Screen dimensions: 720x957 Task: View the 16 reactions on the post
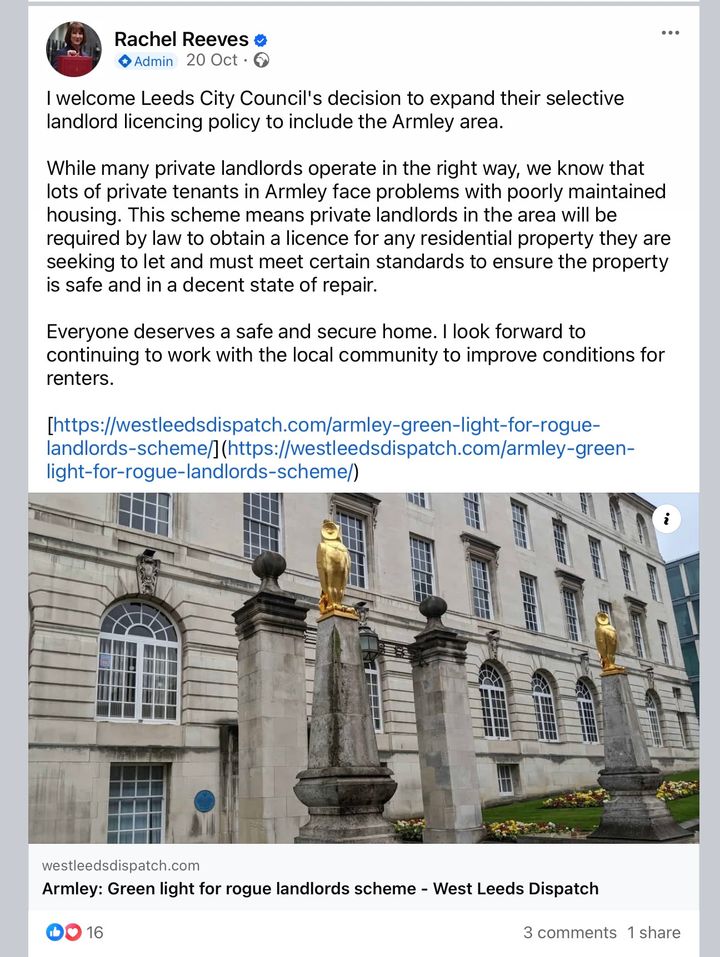click(x=74, y=932)
